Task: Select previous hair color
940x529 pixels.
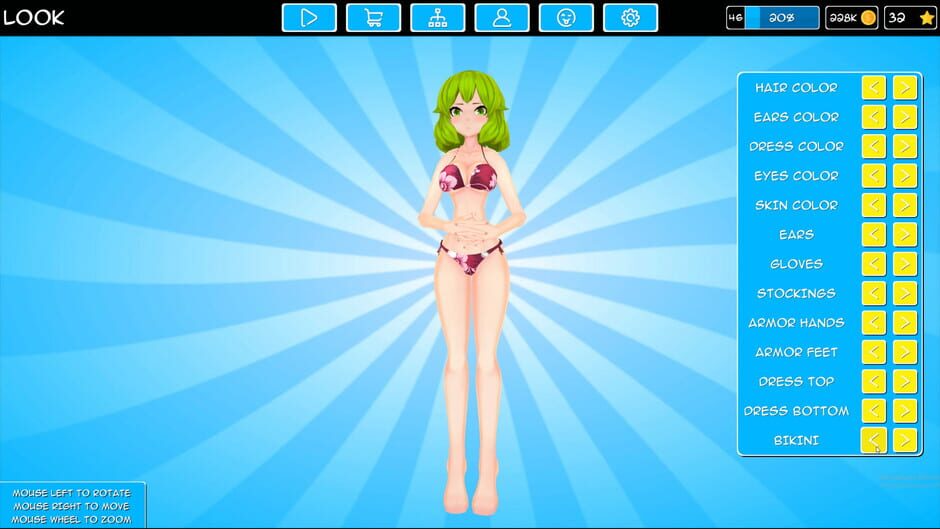Action: [x=874, y=88]
